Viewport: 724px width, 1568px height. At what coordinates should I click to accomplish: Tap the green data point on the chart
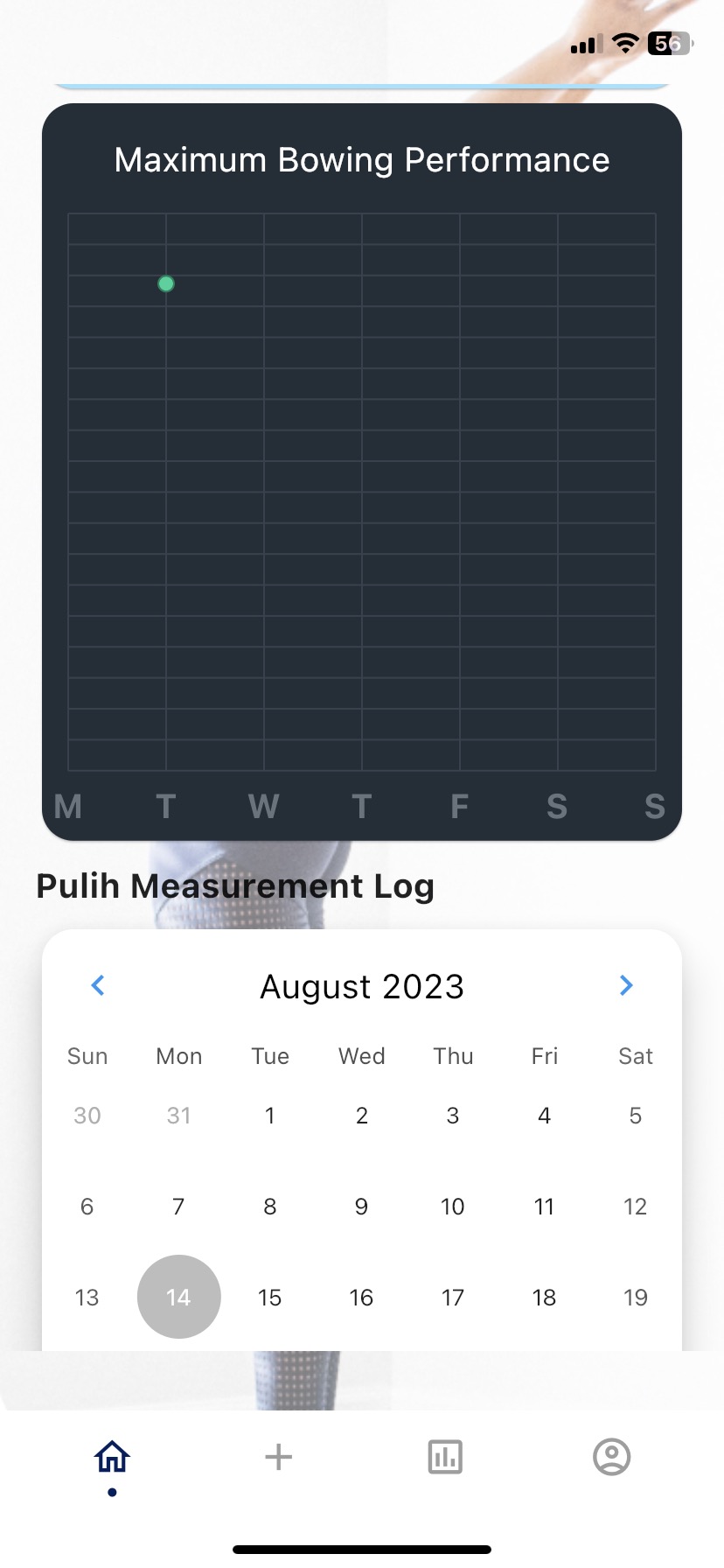166,283
